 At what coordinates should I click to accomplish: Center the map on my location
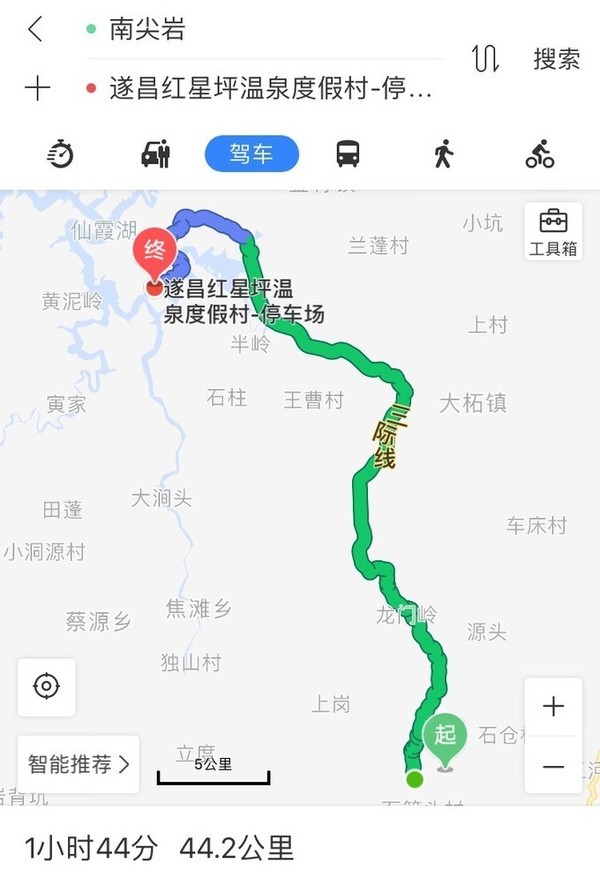(46, 687)
